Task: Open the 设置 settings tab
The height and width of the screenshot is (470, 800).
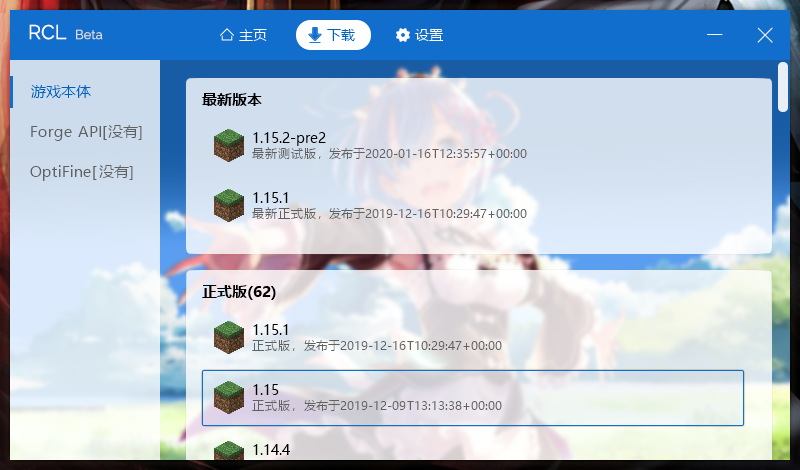Action: 419,35
